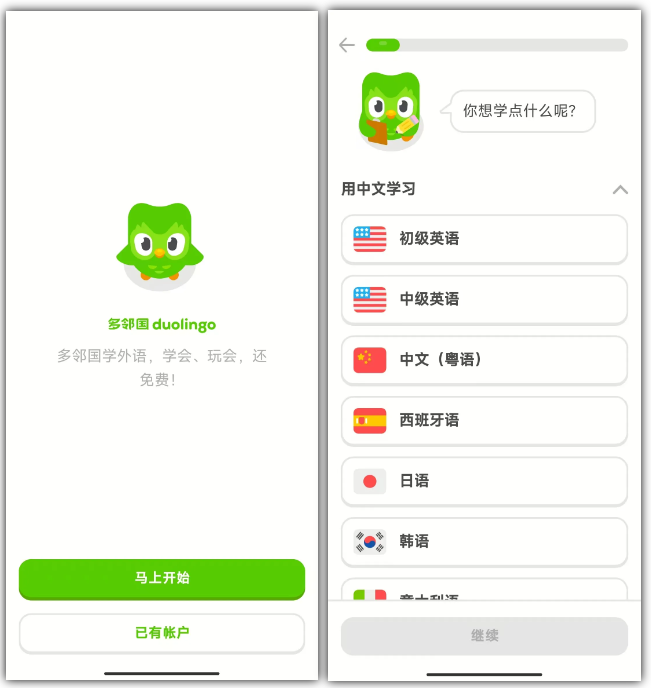Select 西班牙语 from the list
This screenshot has height=688, width=651.
tap(484, 420)
